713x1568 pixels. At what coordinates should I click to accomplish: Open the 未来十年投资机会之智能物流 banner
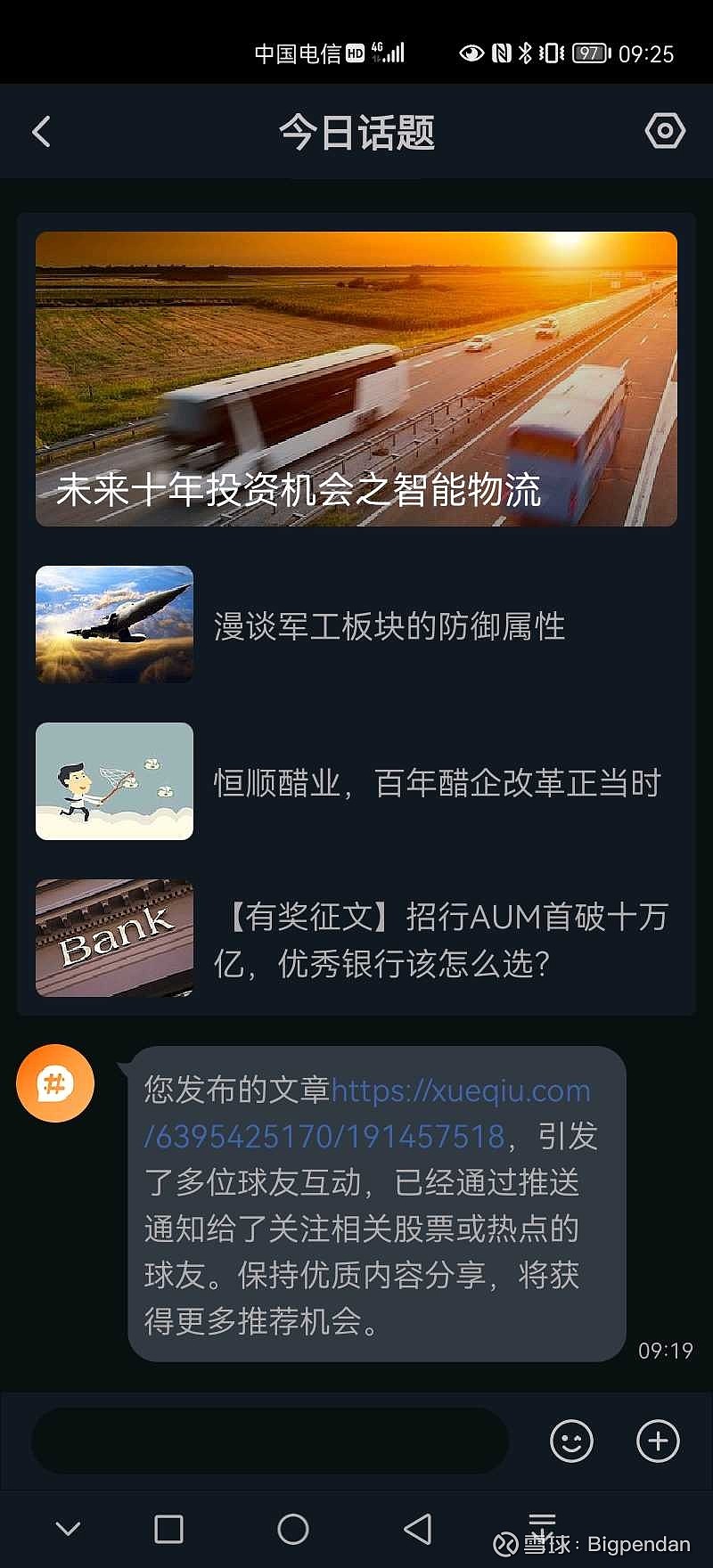[356, 379]
